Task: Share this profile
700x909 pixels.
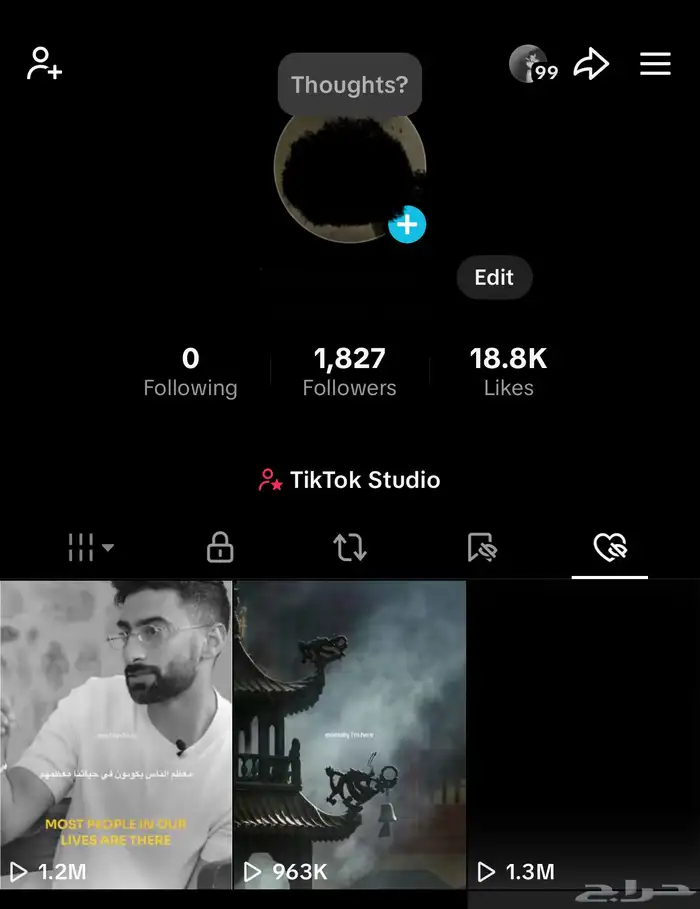Action: pos(591,63)
